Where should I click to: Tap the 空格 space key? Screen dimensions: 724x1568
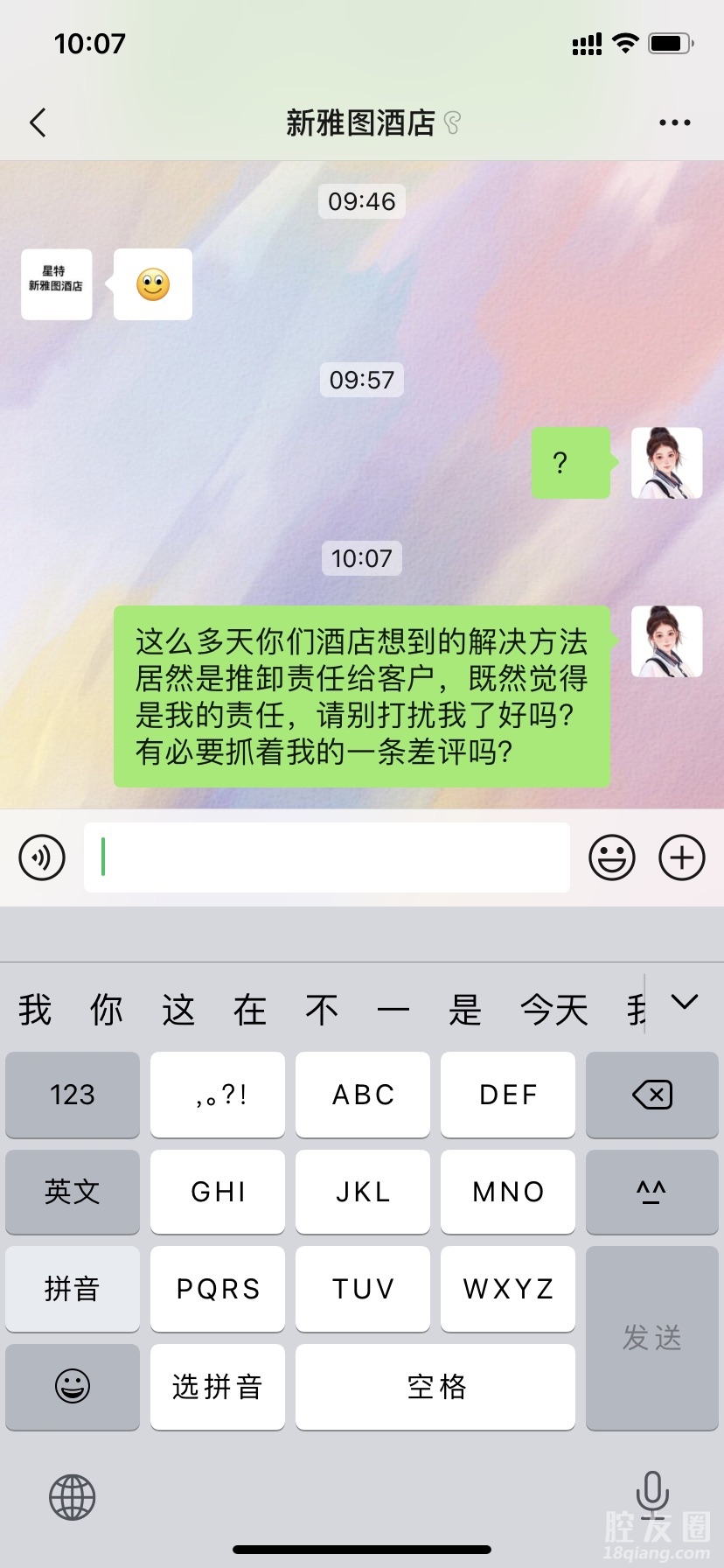coord(435,1387)
